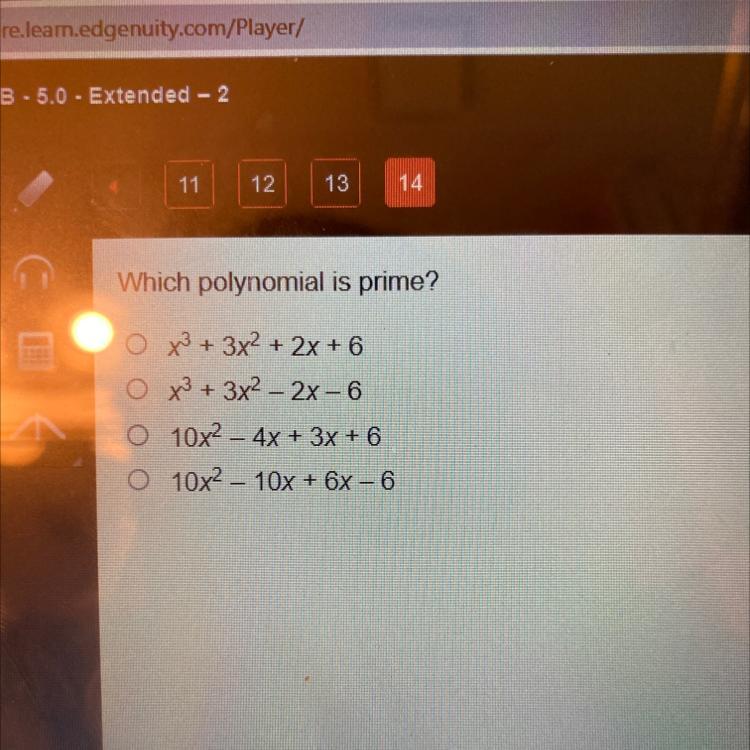Image resolution: width=750 pixels, height=750 pixels.
Task: Select the answer x³ + 3x² + 2x + 6
Action: pos(137,346)
